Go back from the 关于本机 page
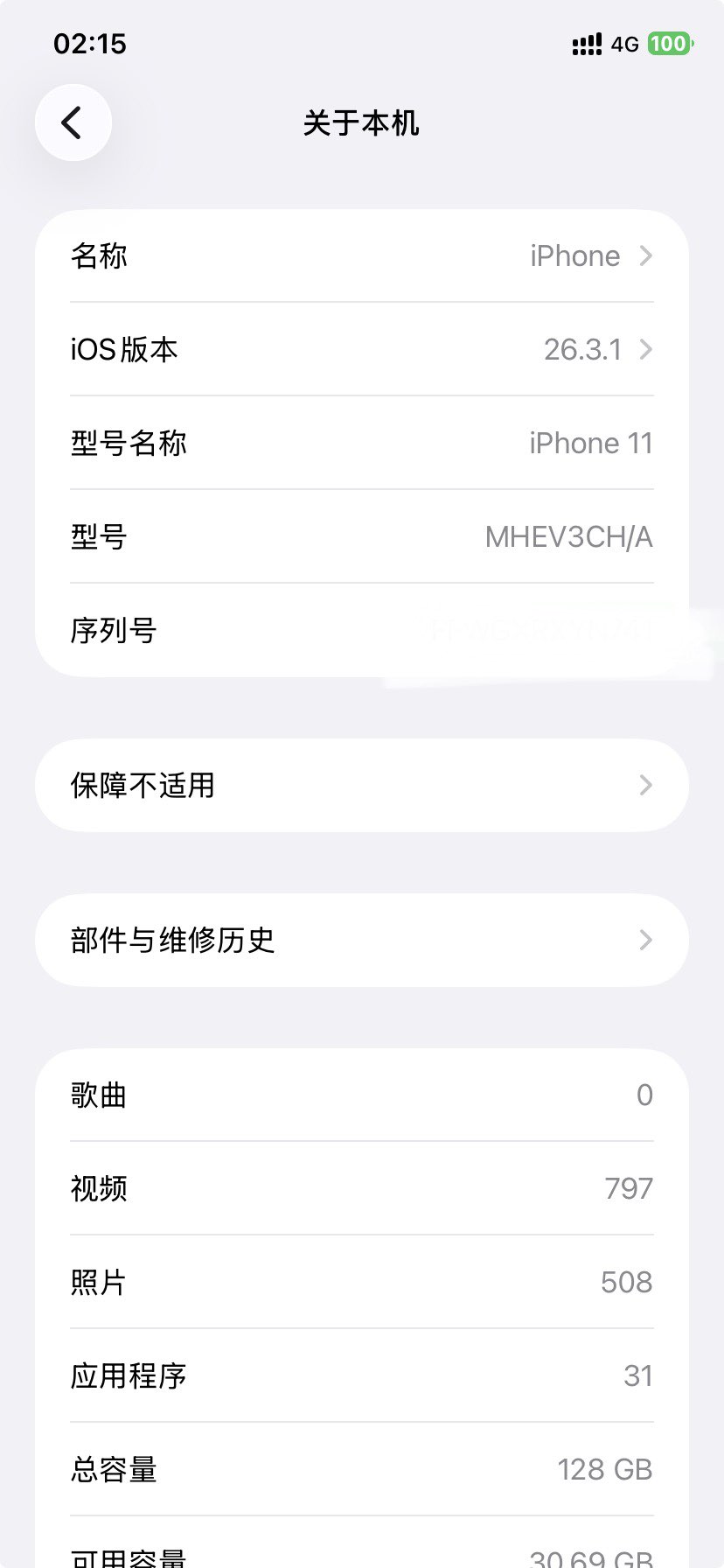This screenshot has height=1568, width=724. pos(73,122)
